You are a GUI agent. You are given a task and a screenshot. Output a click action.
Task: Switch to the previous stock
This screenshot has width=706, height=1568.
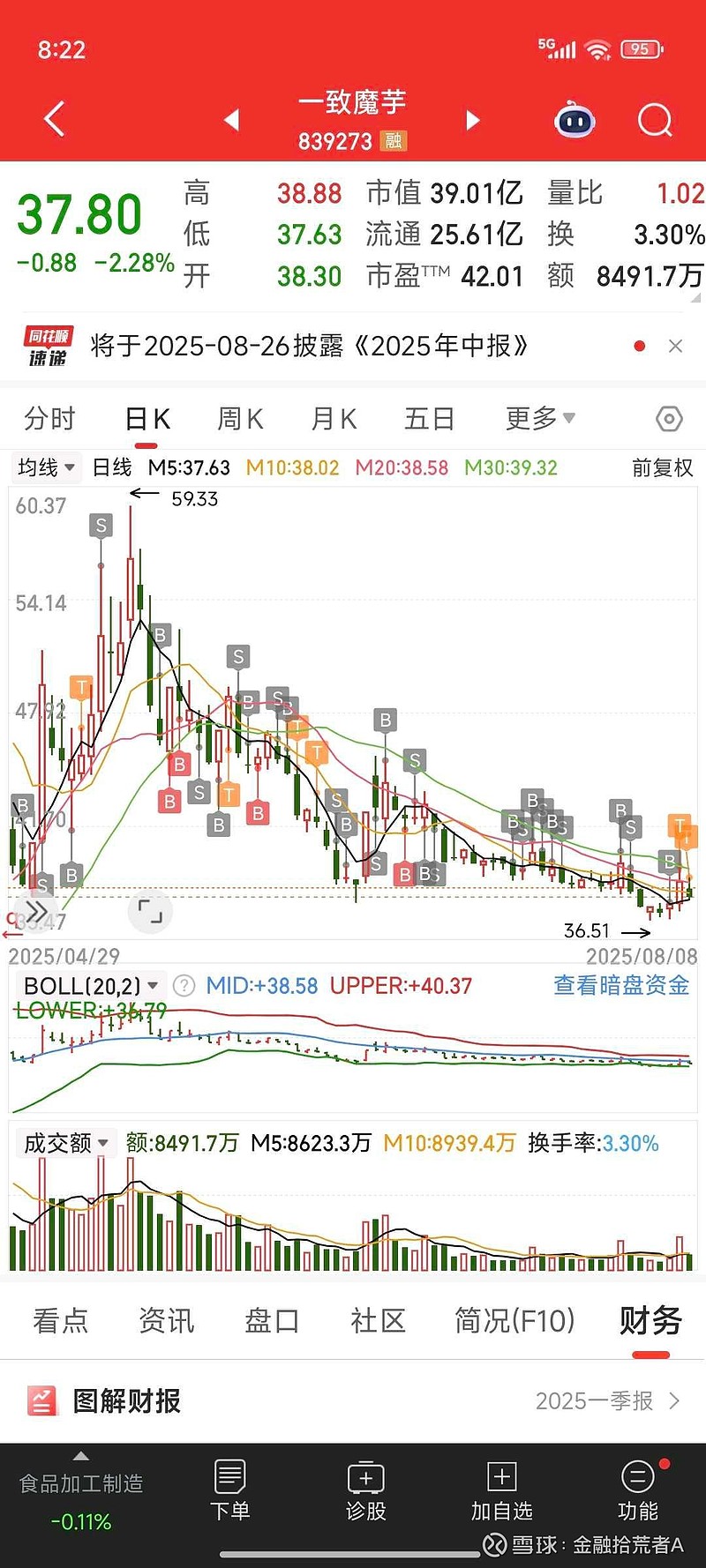(232, 120)
